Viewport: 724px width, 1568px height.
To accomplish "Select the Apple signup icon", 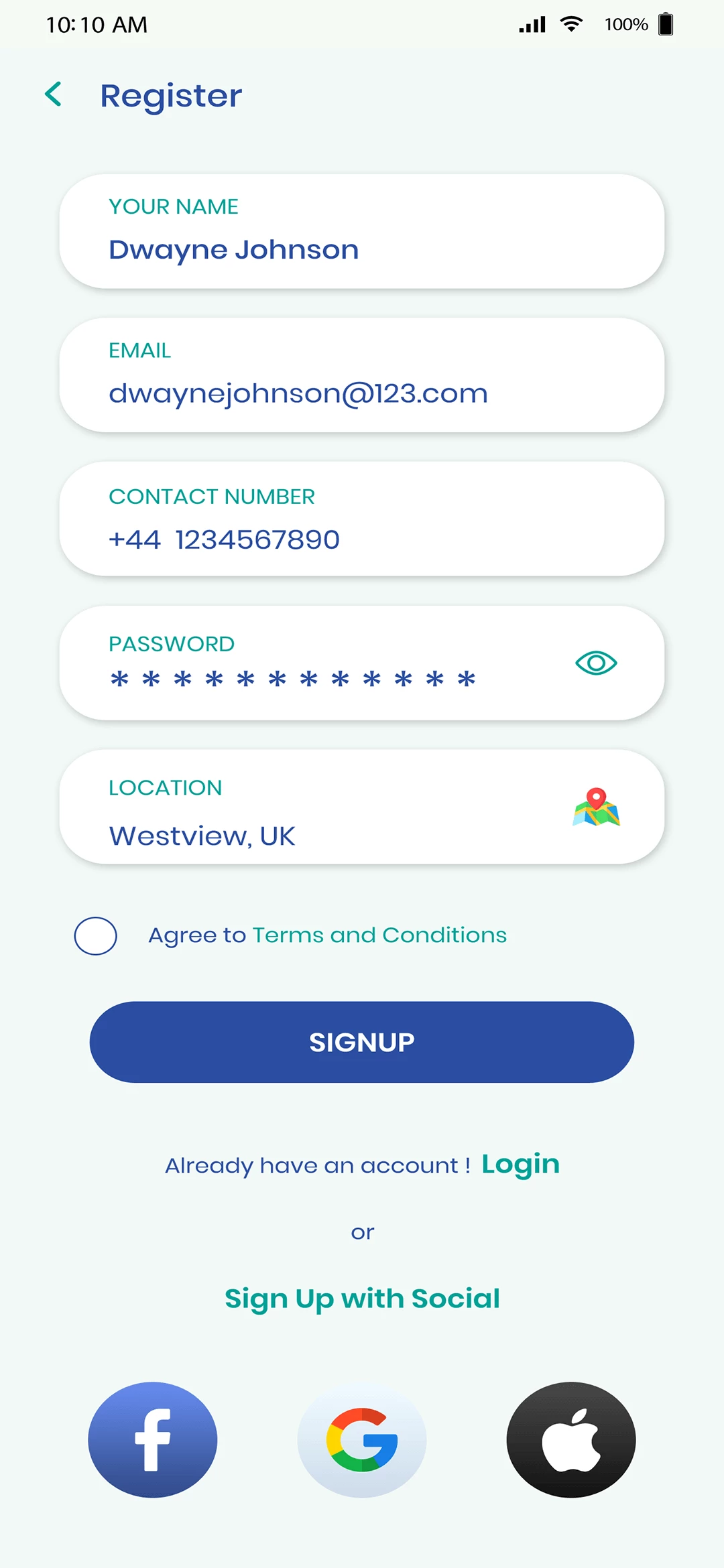I will (x=570, y=1440).
